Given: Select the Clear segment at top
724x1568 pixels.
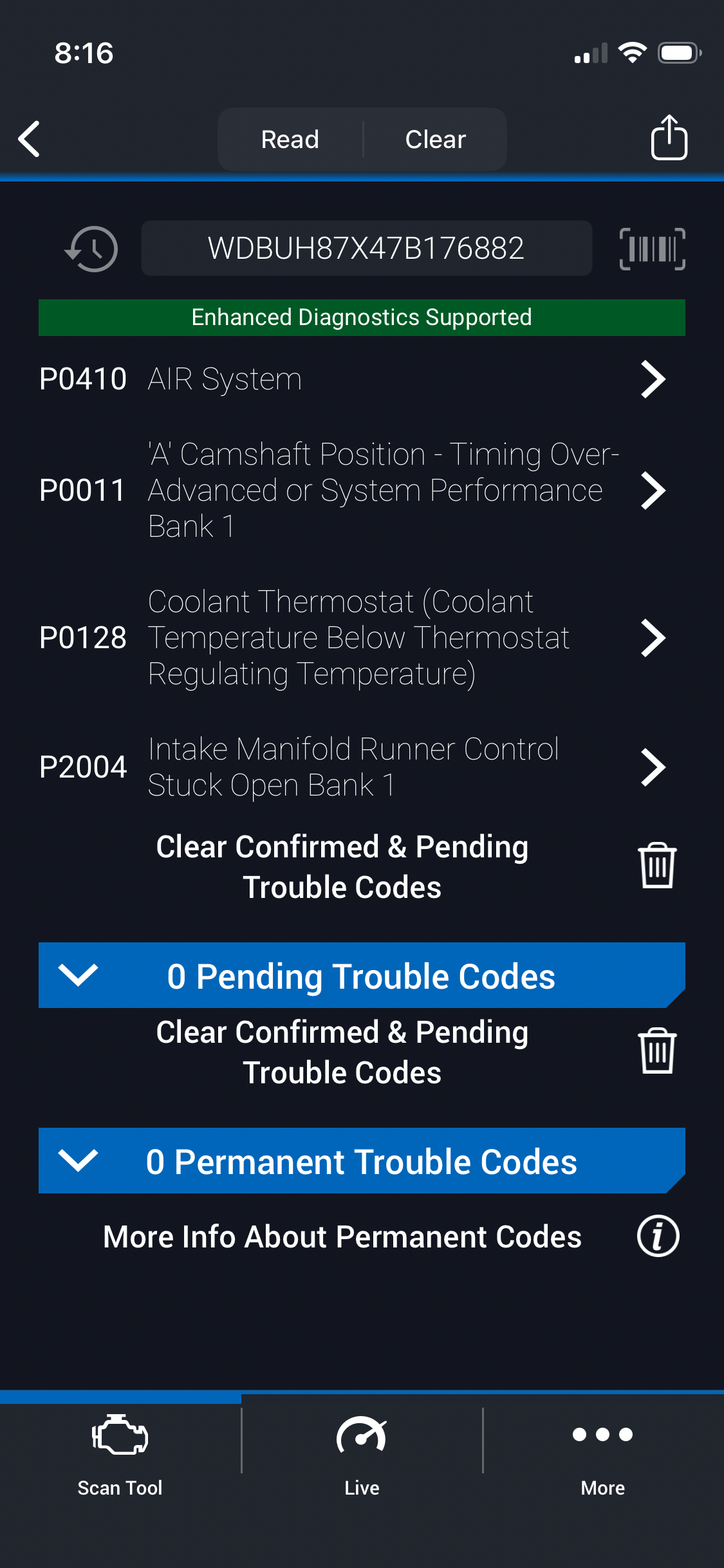Looking at the screenshot, I should [x=435, y=140].
